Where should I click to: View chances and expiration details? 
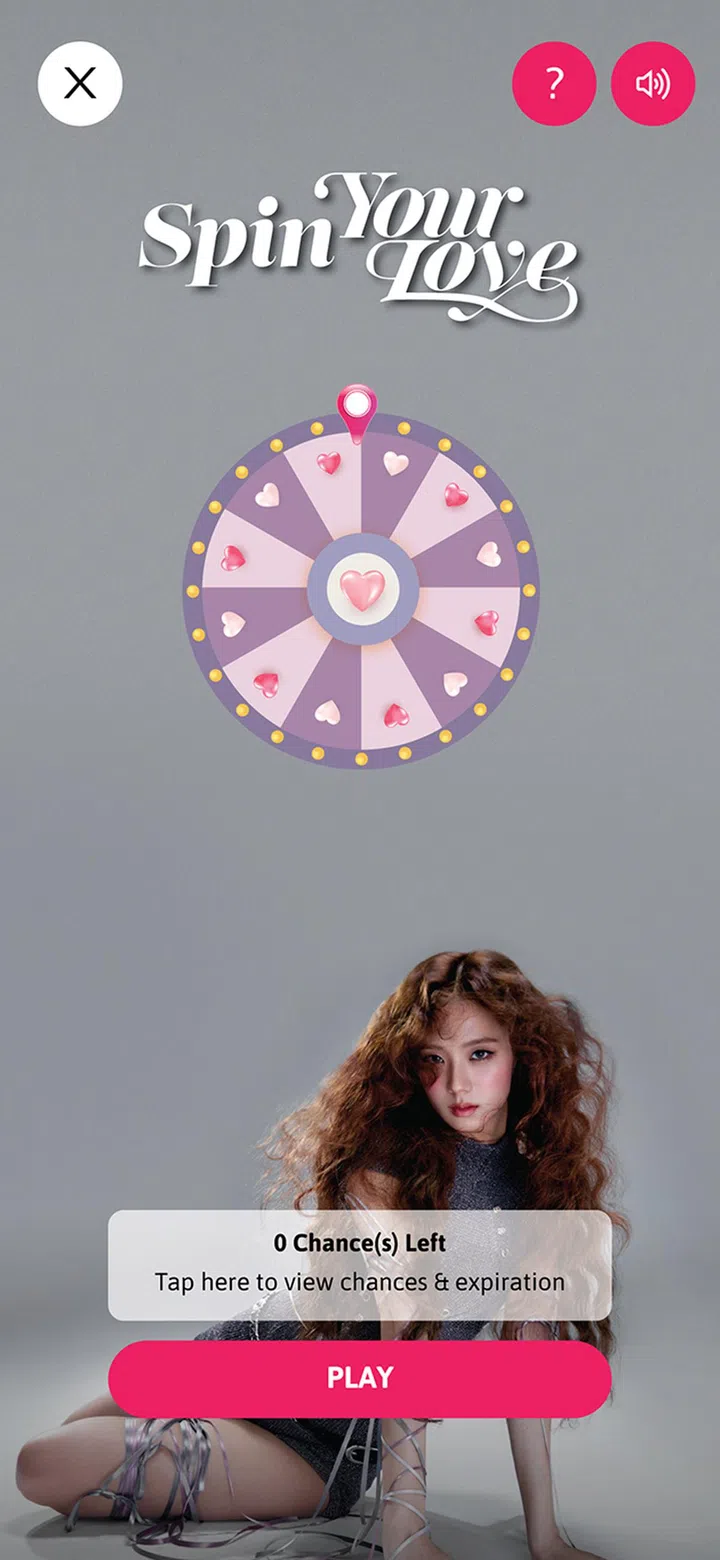(360, 1265)
